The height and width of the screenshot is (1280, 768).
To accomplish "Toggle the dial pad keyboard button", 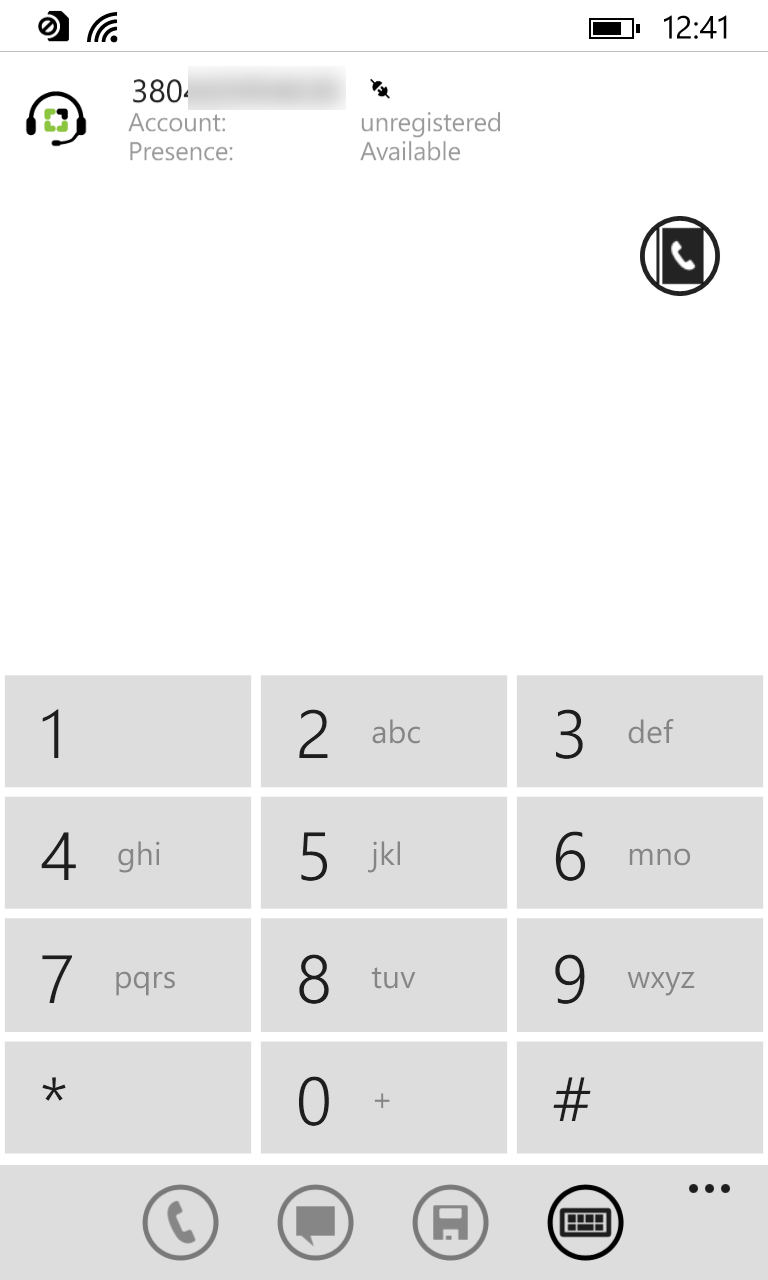I will [x=585, y=1222].
